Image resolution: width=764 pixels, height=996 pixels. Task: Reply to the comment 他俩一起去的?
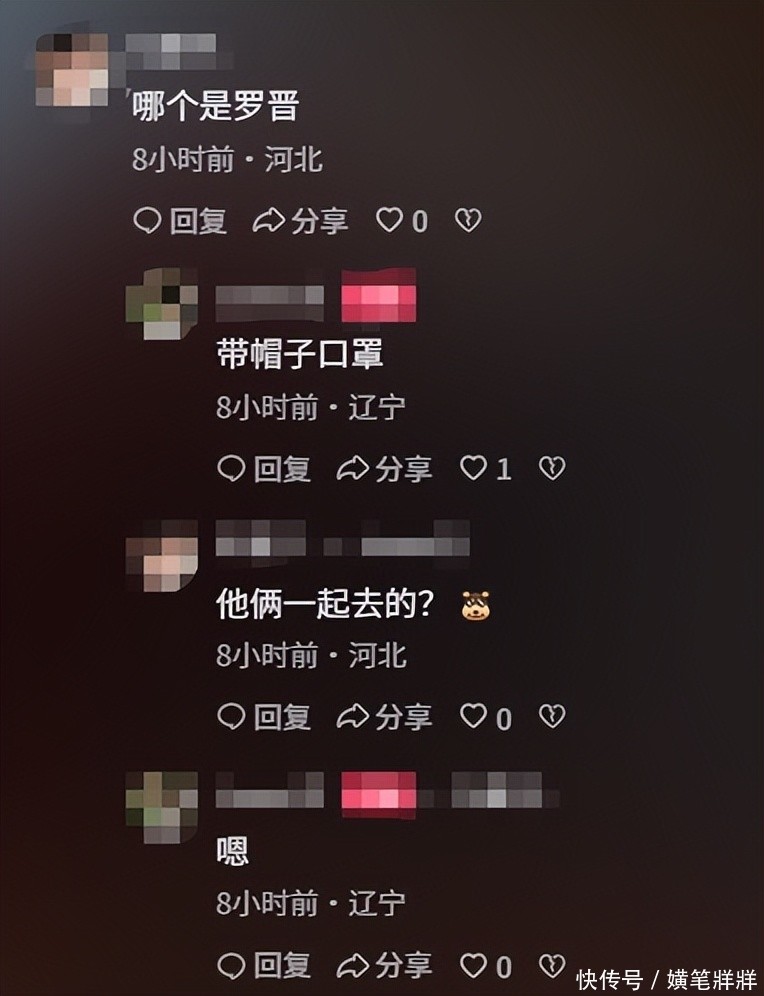pyautogui.click(x=265, y=716)
